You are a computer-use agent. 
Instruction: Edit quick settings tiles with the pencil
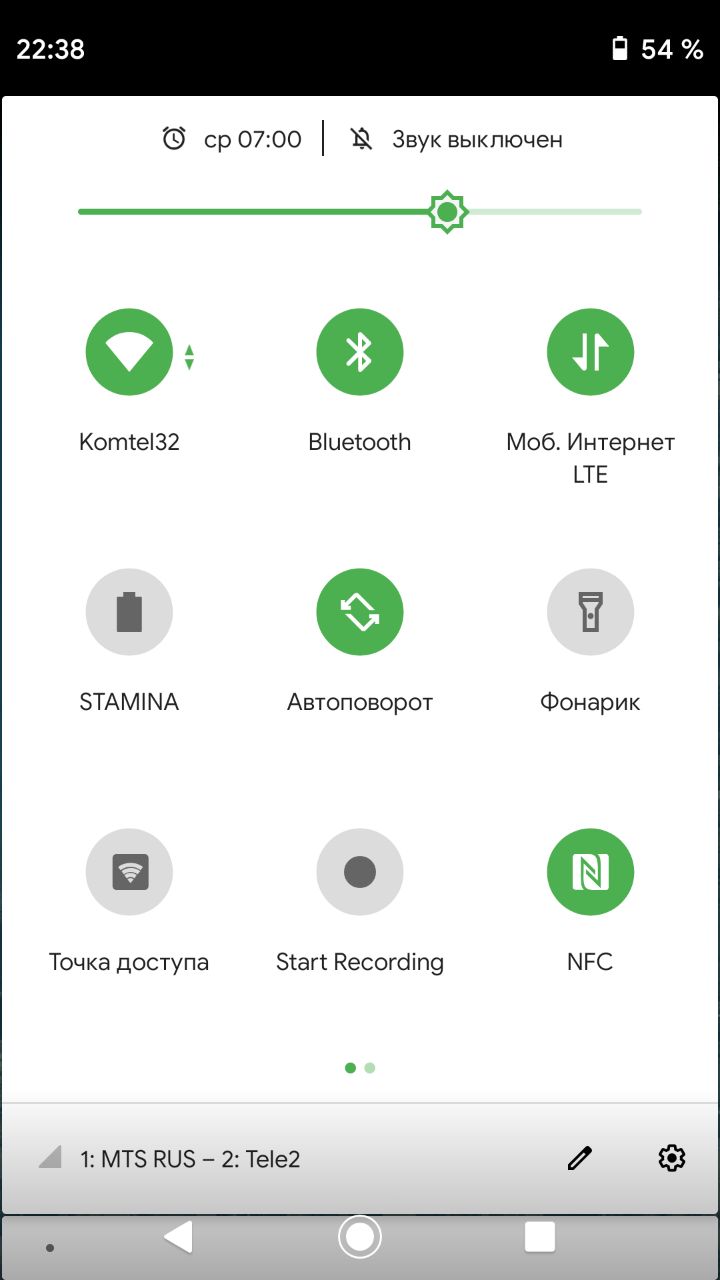(579, 1159)
